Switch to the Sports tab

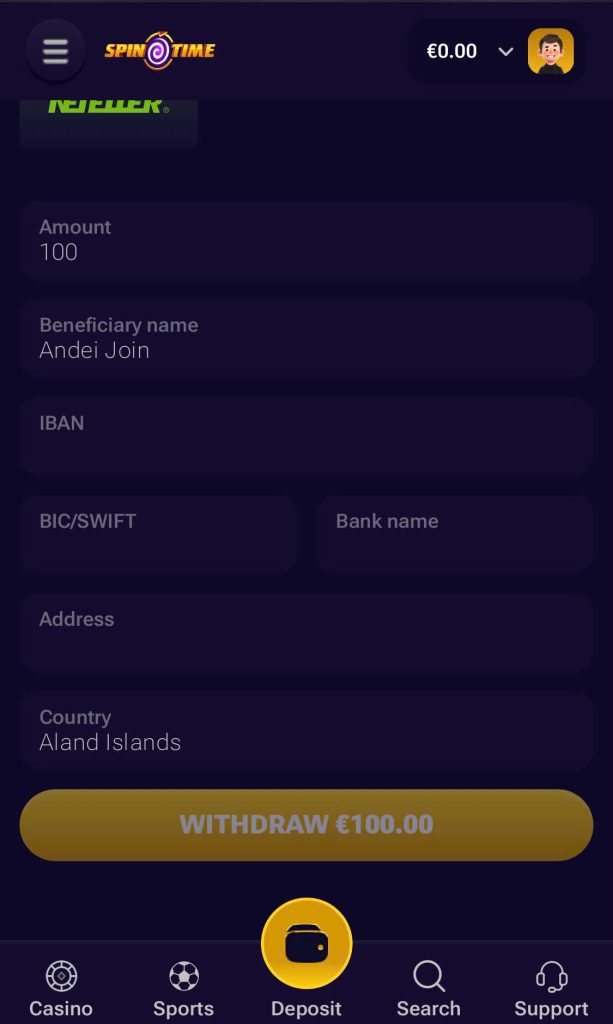184,988
